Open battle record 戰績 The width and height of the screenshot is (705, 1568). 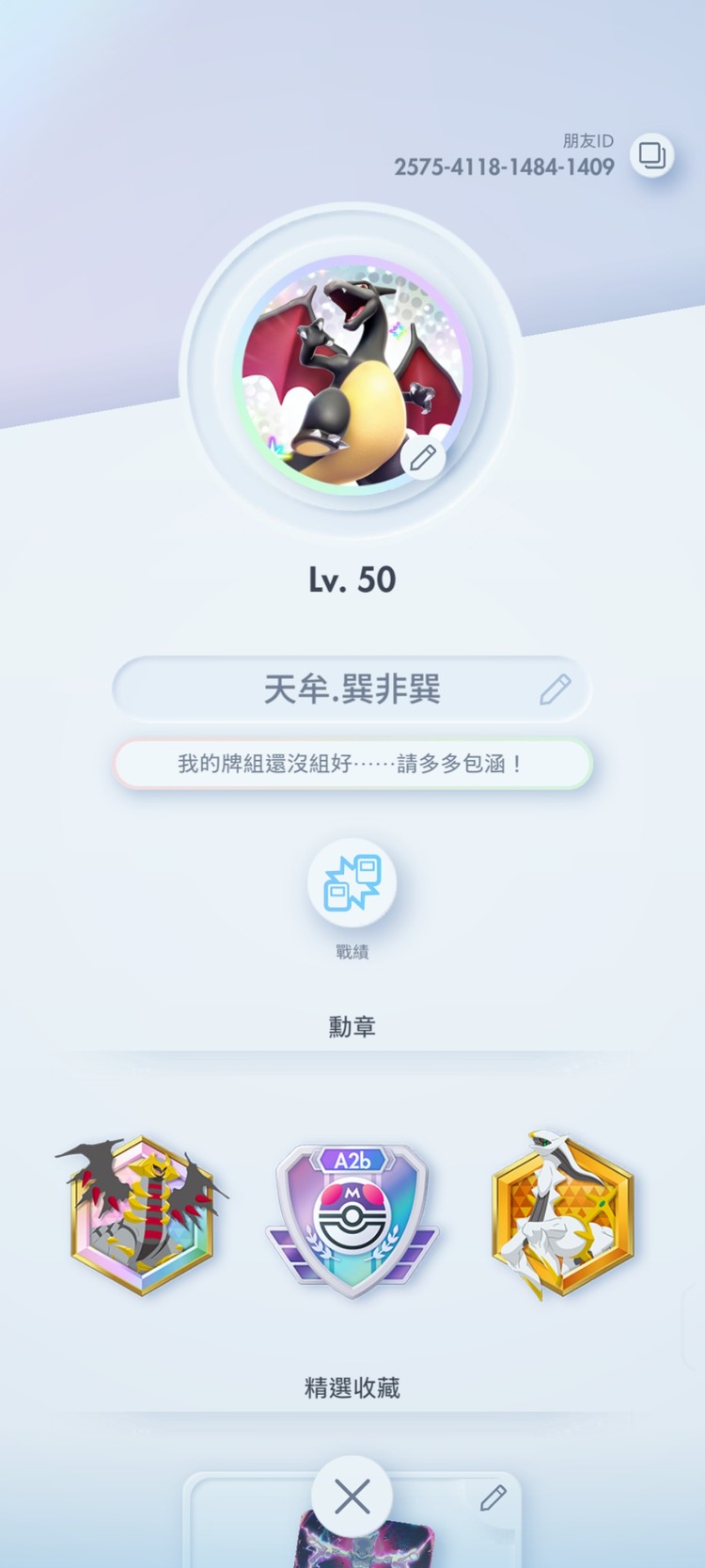[x=352, y=884]
